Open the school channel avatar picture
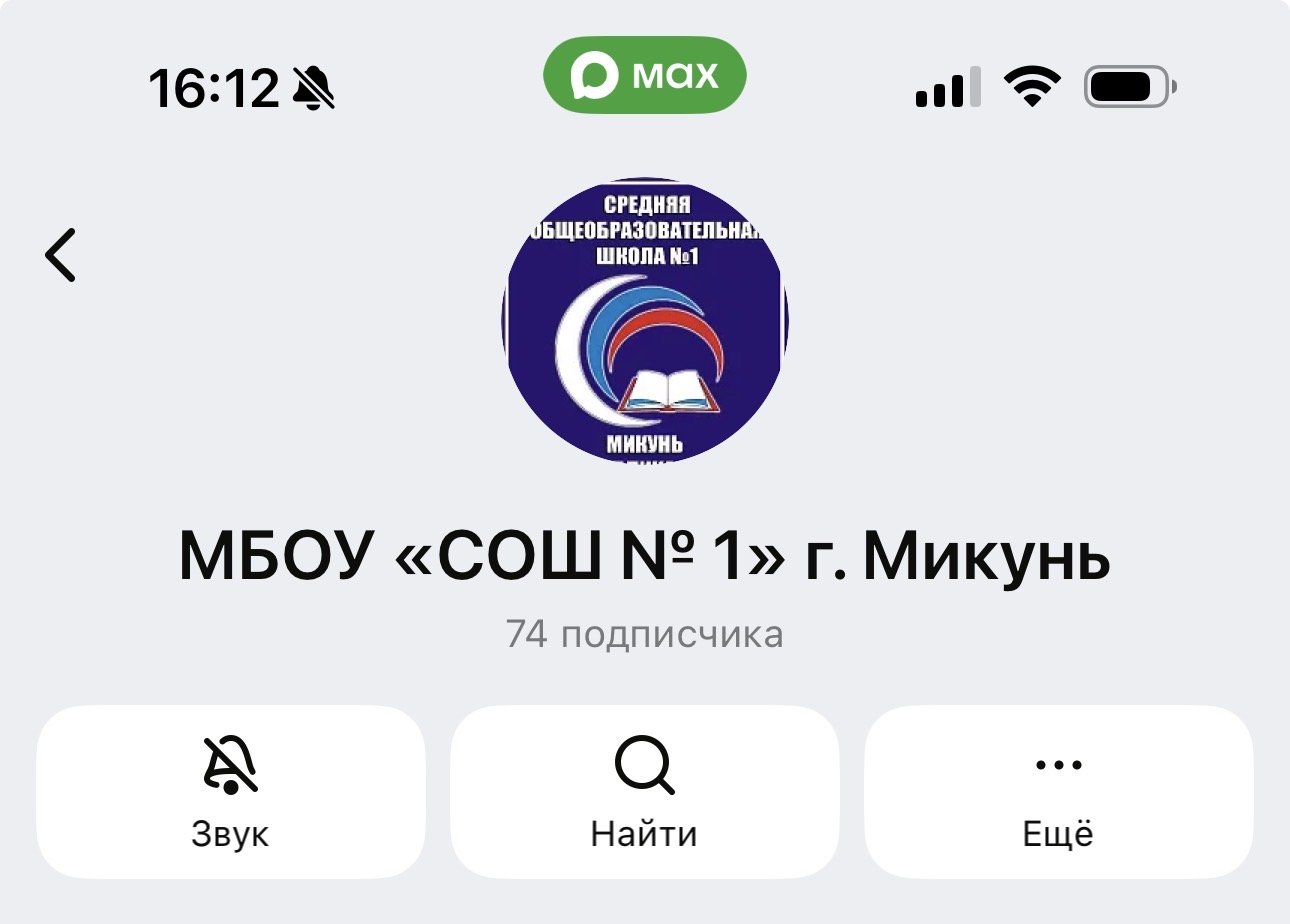 coord(645,321)
